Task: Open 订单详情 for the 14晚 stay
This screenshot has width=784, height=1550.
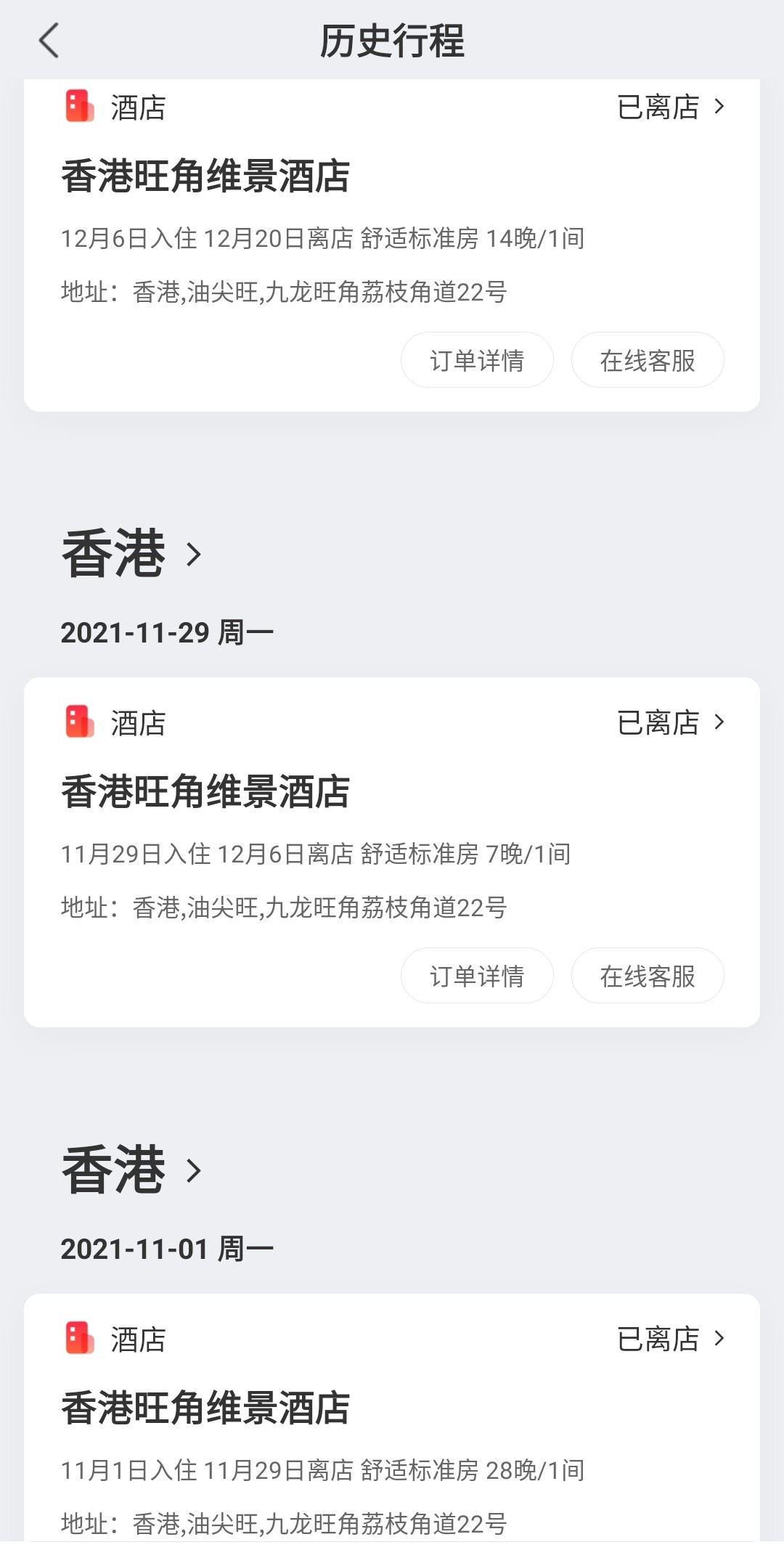Action: [477, 360]
